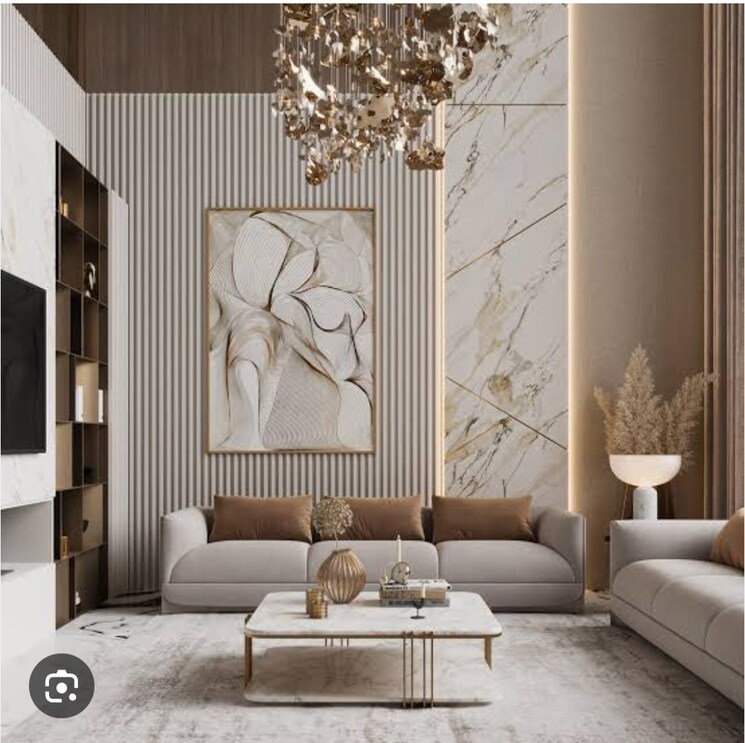This screenshot has height=743, width=745.
Task: Tap the visual search lens icon
Action: pyautogui.click(x=61, y=686)
